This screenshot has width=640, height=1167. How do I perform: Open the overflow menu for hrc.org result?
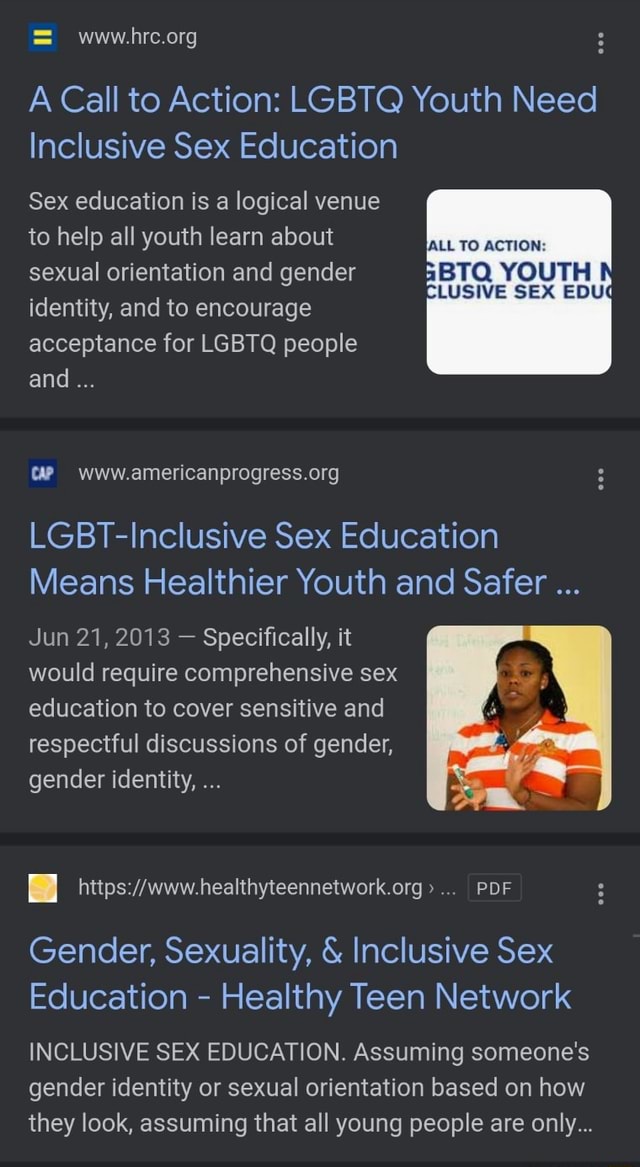(x=601, y=43)
